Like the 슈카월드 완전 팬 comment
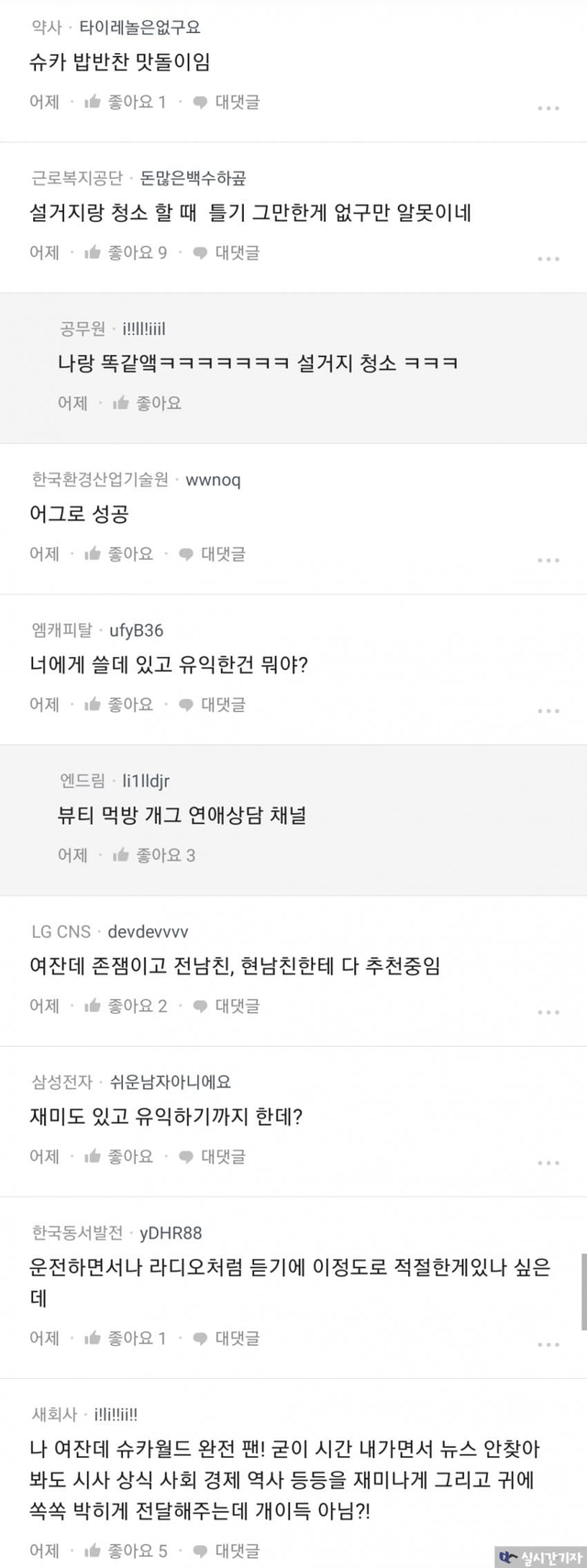Viewport: 587px width, 1568px height. 125,1551
